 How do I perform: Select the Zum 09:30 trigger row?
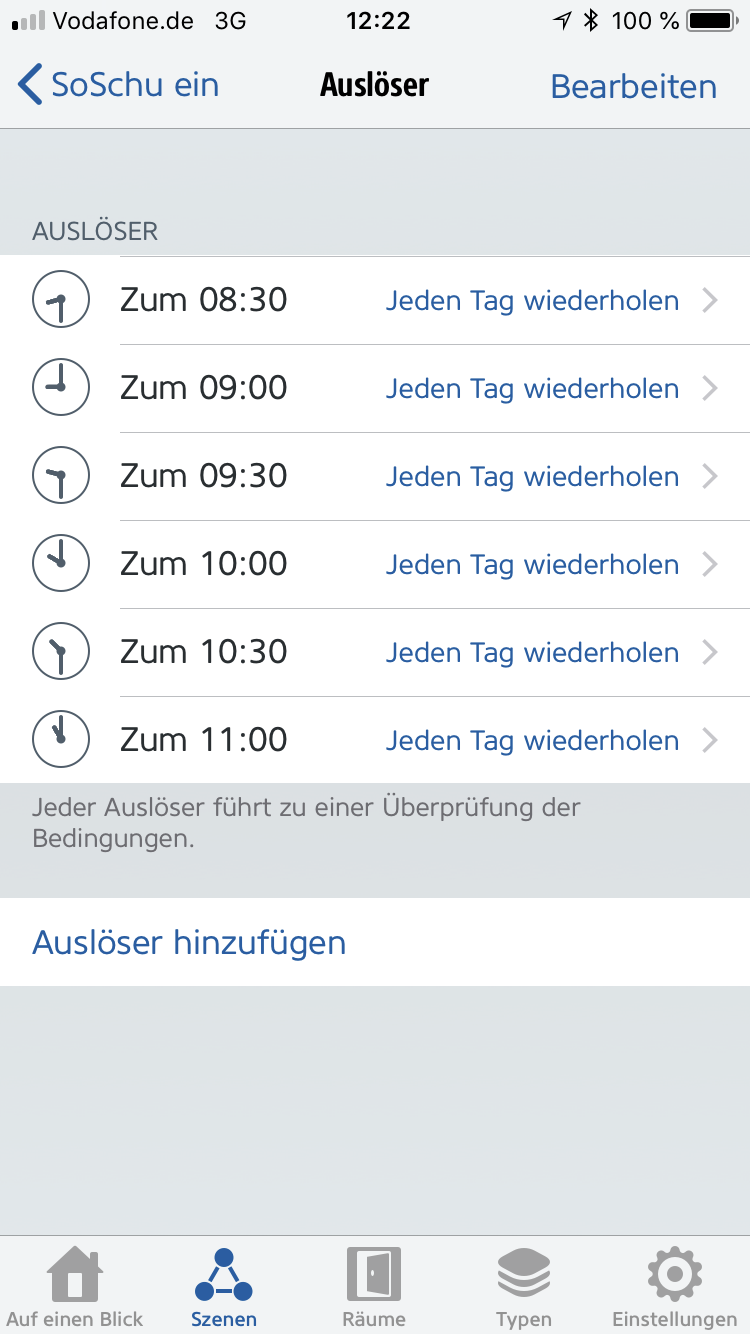375,476
